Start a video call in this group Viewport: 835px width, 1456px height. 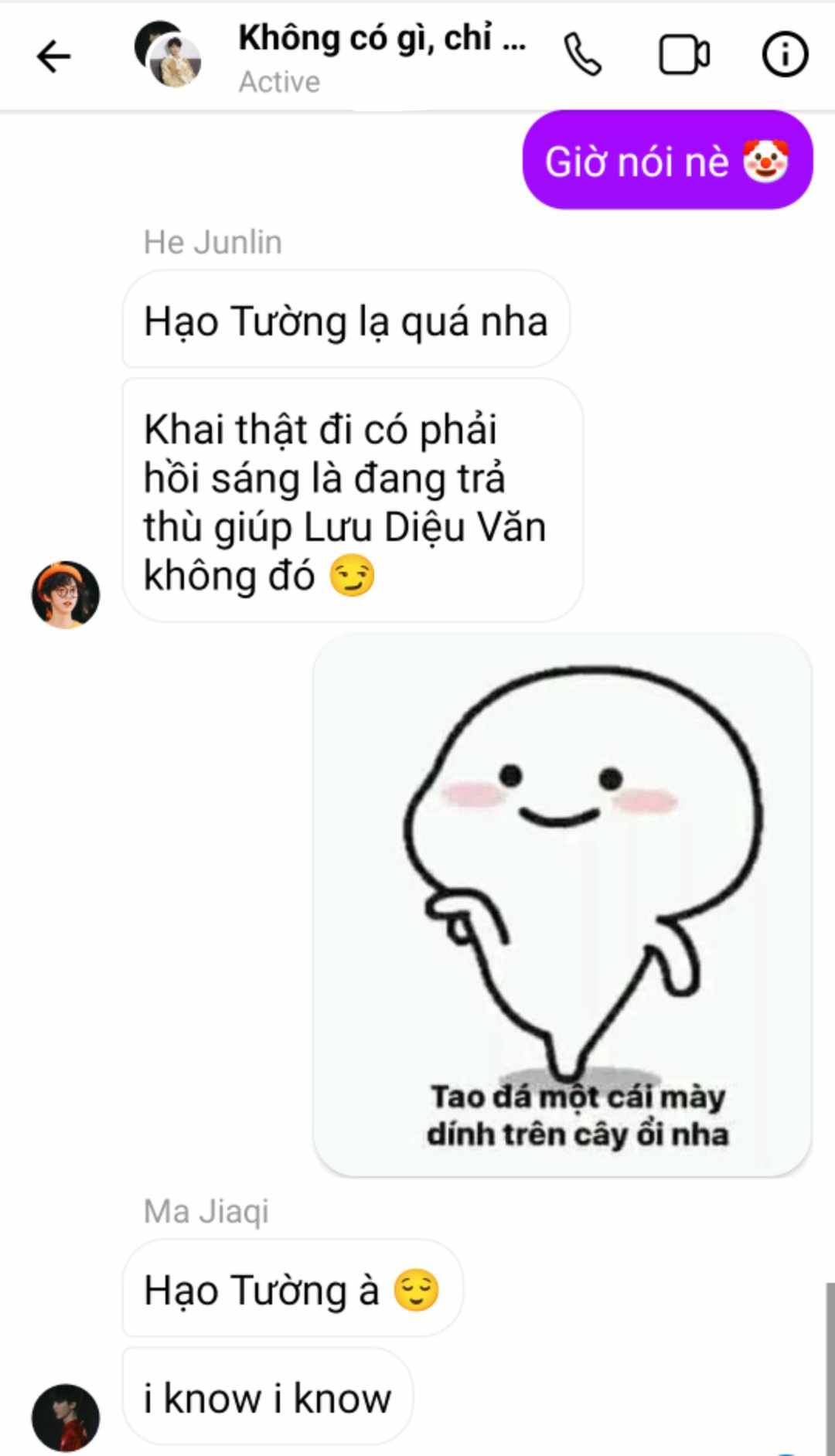(x=684, y=56)
